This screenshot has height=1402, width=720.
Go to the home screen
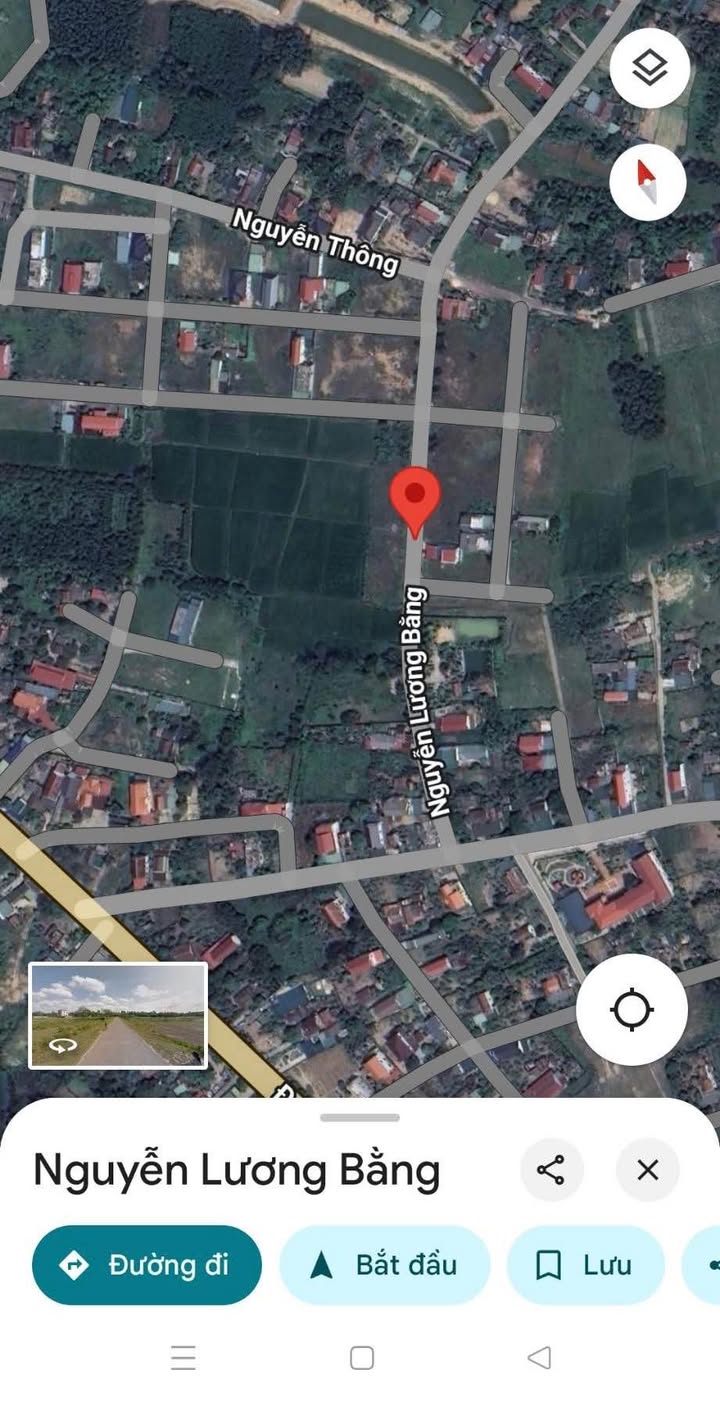pyautogui.click(x=362, y=1357)
